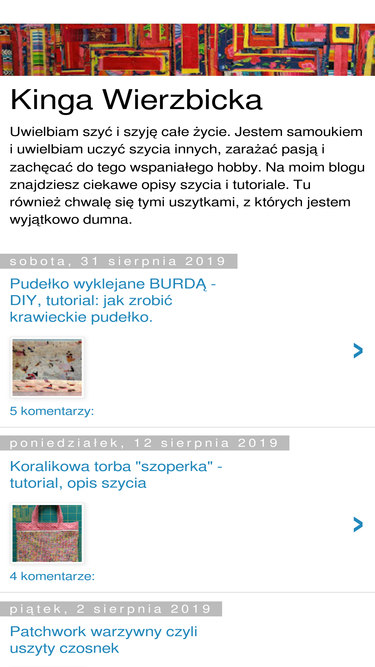375x667 pixels.
Task: Tap the szoperka bag thumbnail image
Action: click(47, 533)
